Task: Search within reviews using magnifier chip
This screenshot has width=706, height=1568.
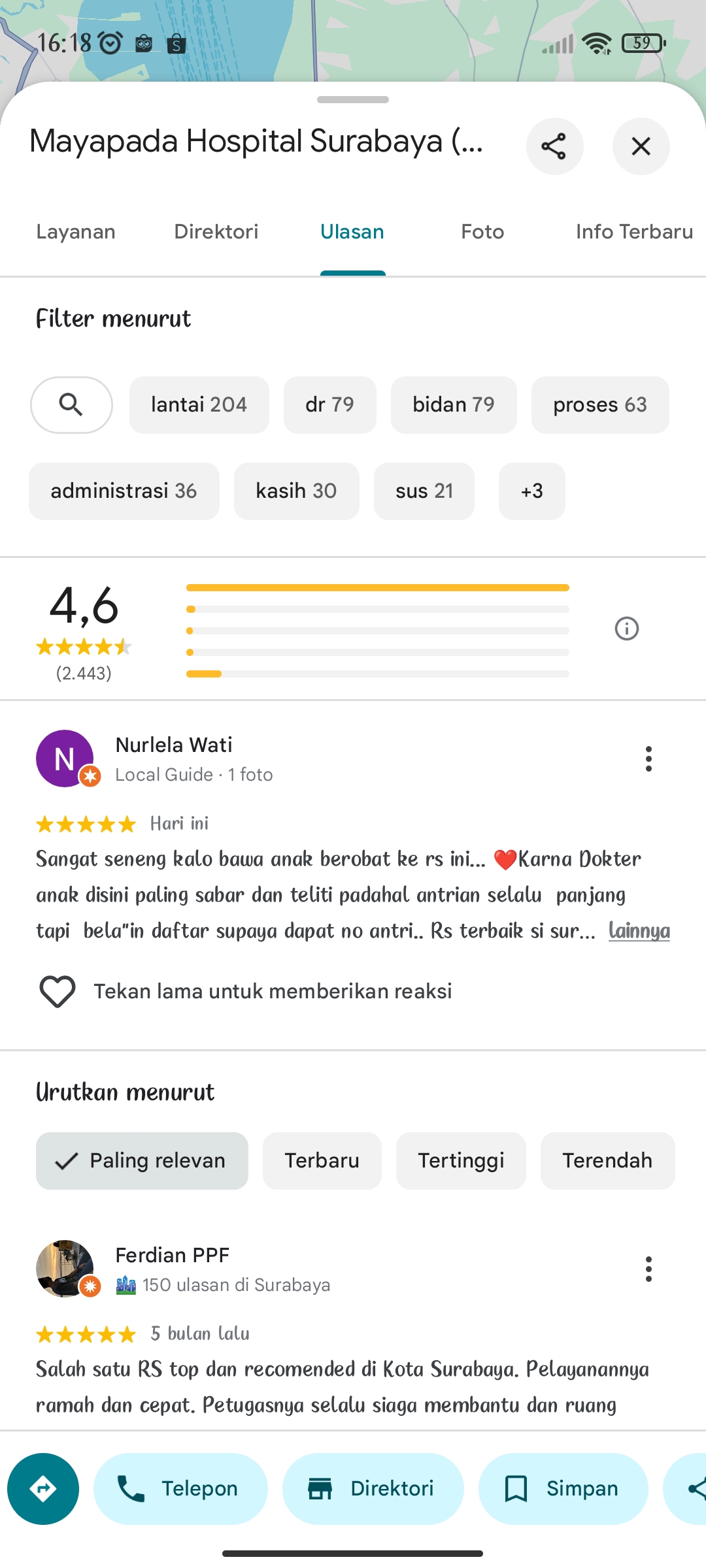Action: point(71,405)
